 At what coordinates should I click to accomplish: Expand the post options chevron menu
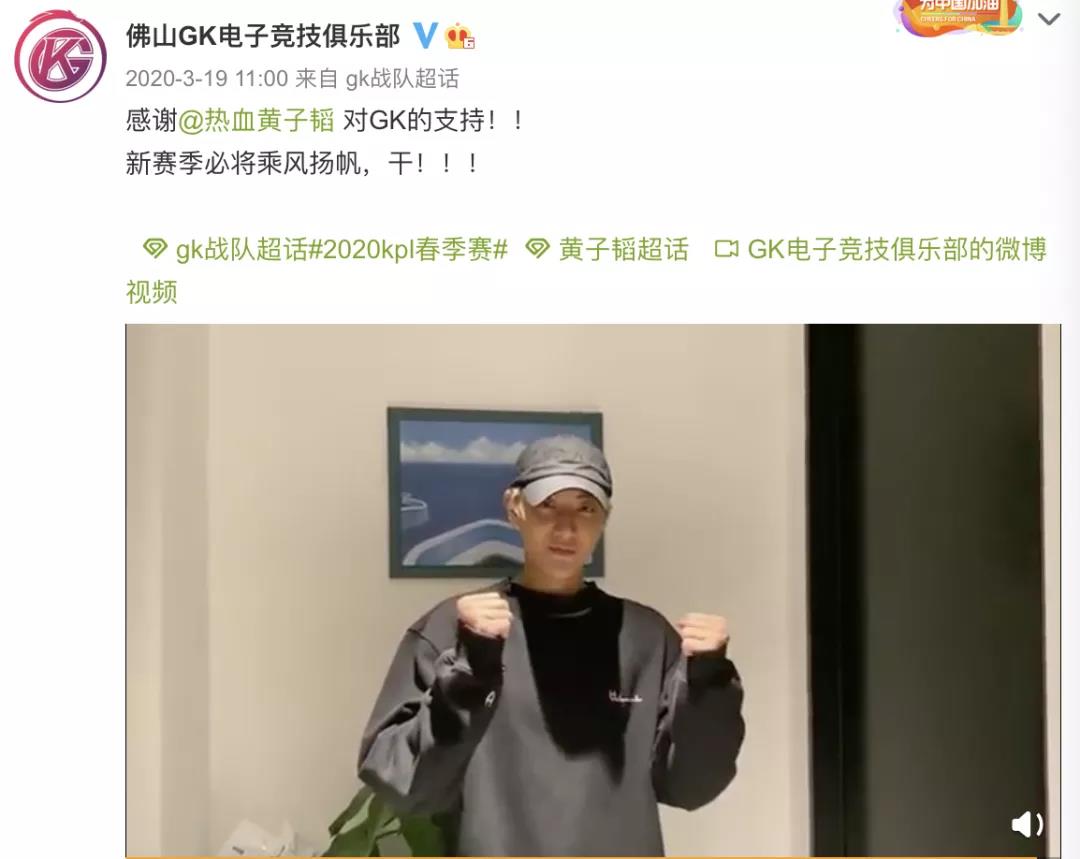click(1049, 19)
